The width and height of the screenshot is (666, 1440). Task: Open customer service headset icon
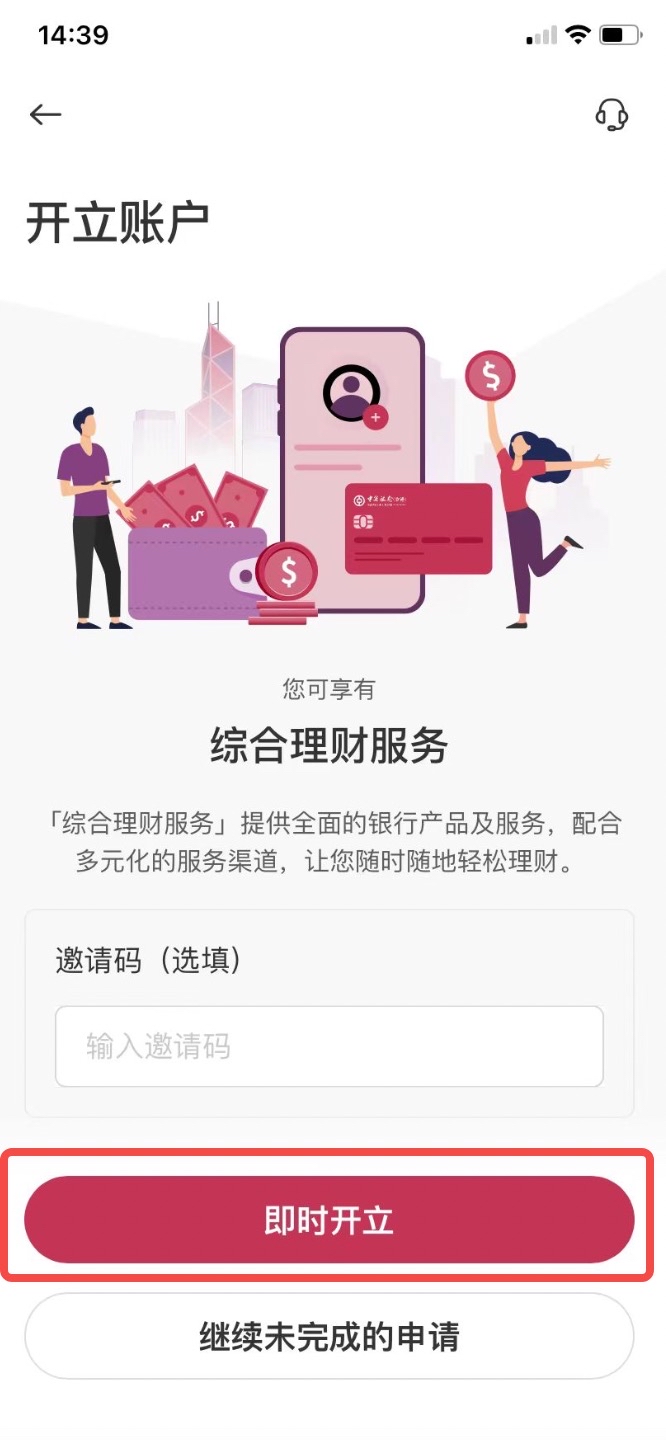pos(611,116)
